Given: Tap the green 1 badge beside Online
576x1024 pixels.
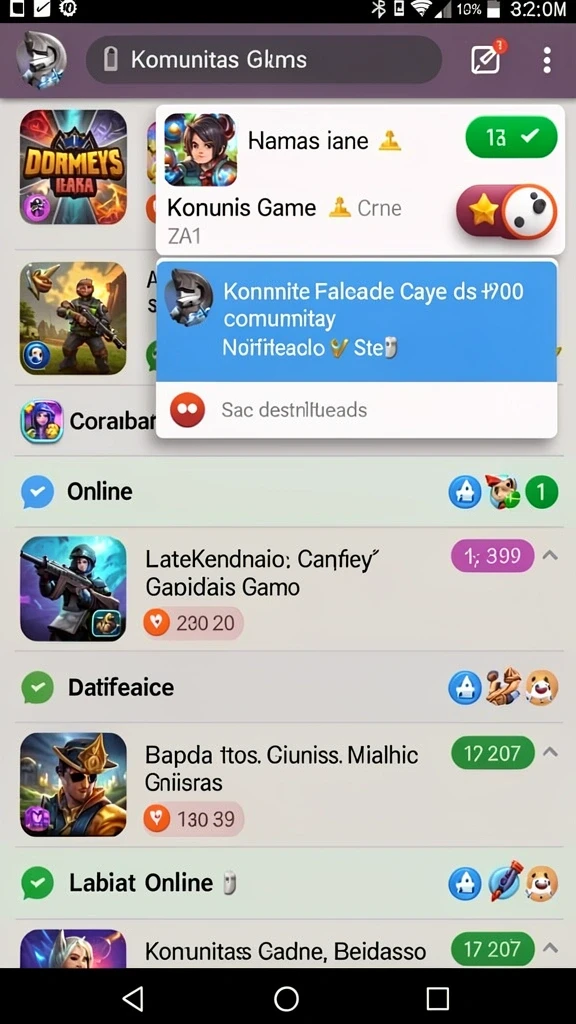Looking at the screenshot, I should point(541,492).
